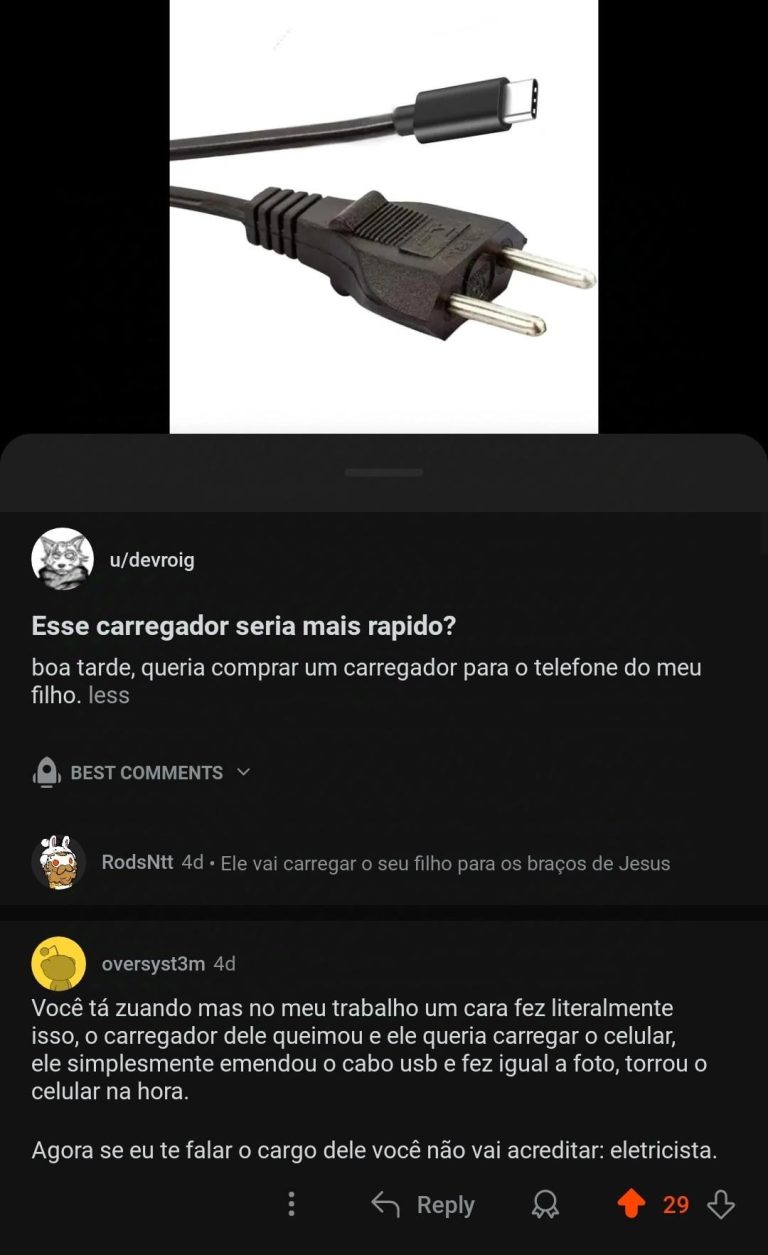This screenshot has width=768, height=1255.
Task: Give an award to oversyst3m's comment
Action: 545,1204
